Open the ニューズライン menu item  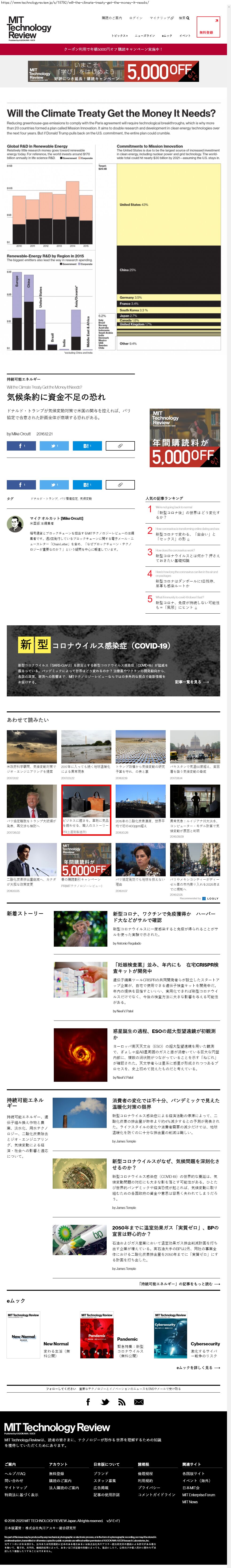[145, 35]
